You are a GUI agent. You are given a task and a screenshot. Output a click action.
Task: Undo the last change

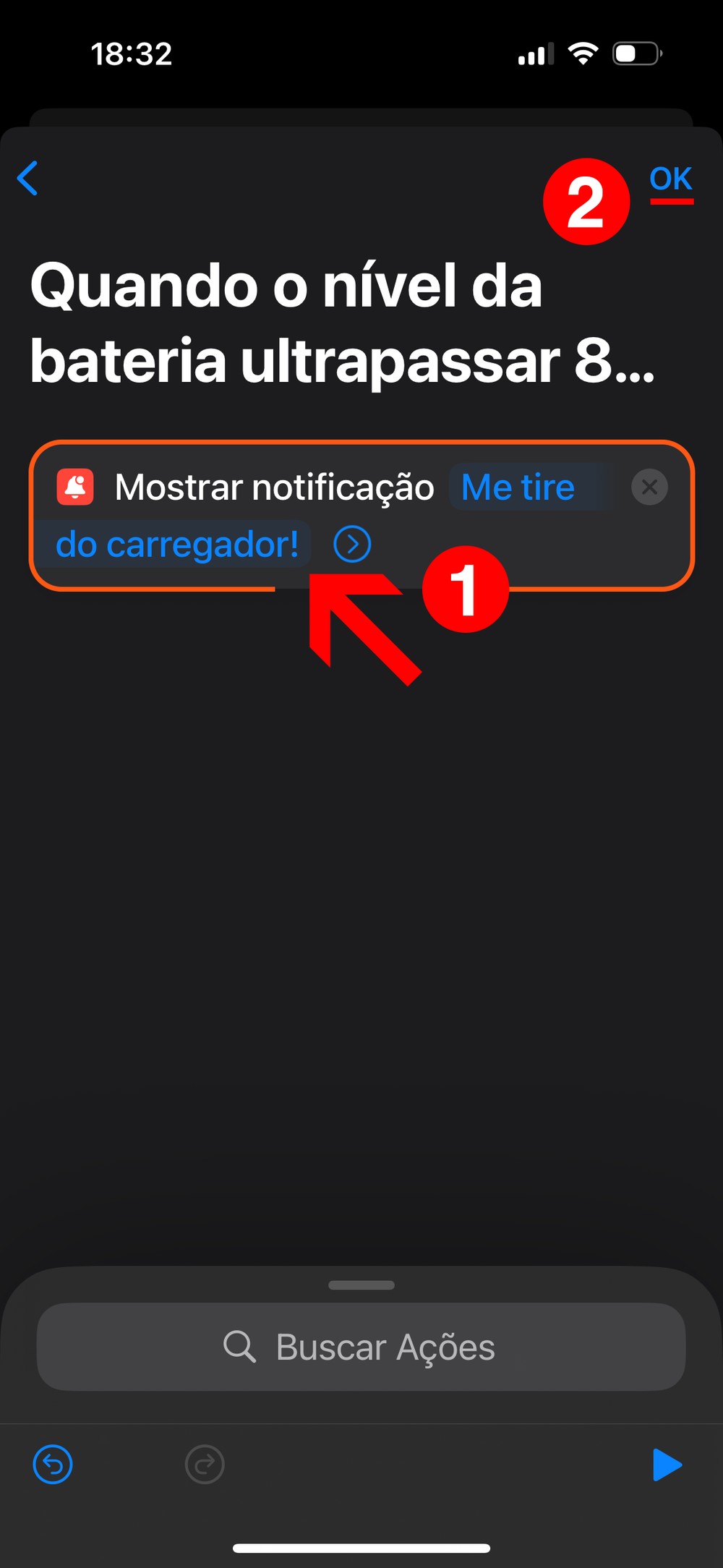(x=53, y=1465)
